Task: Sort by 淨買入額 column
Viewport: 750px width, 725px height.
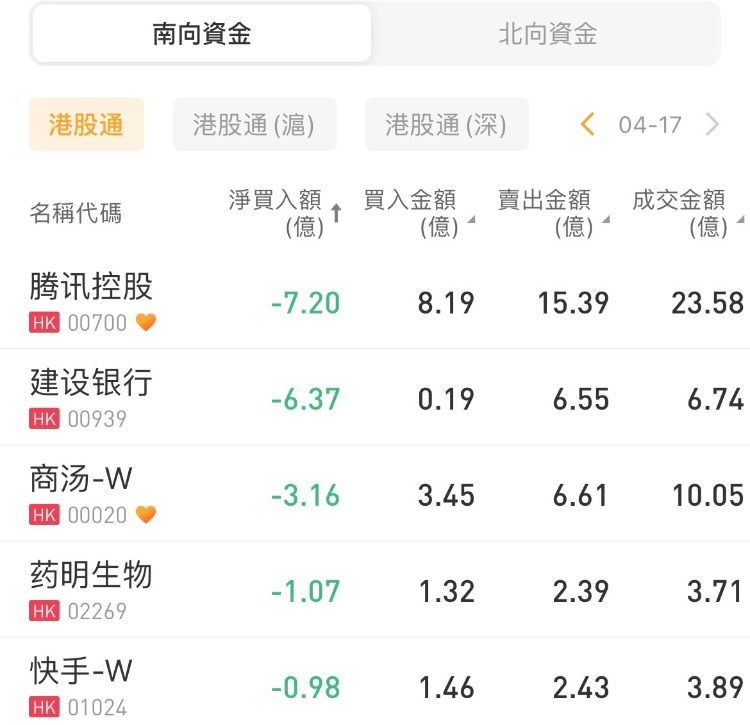Action: click(x=285, y=213)
